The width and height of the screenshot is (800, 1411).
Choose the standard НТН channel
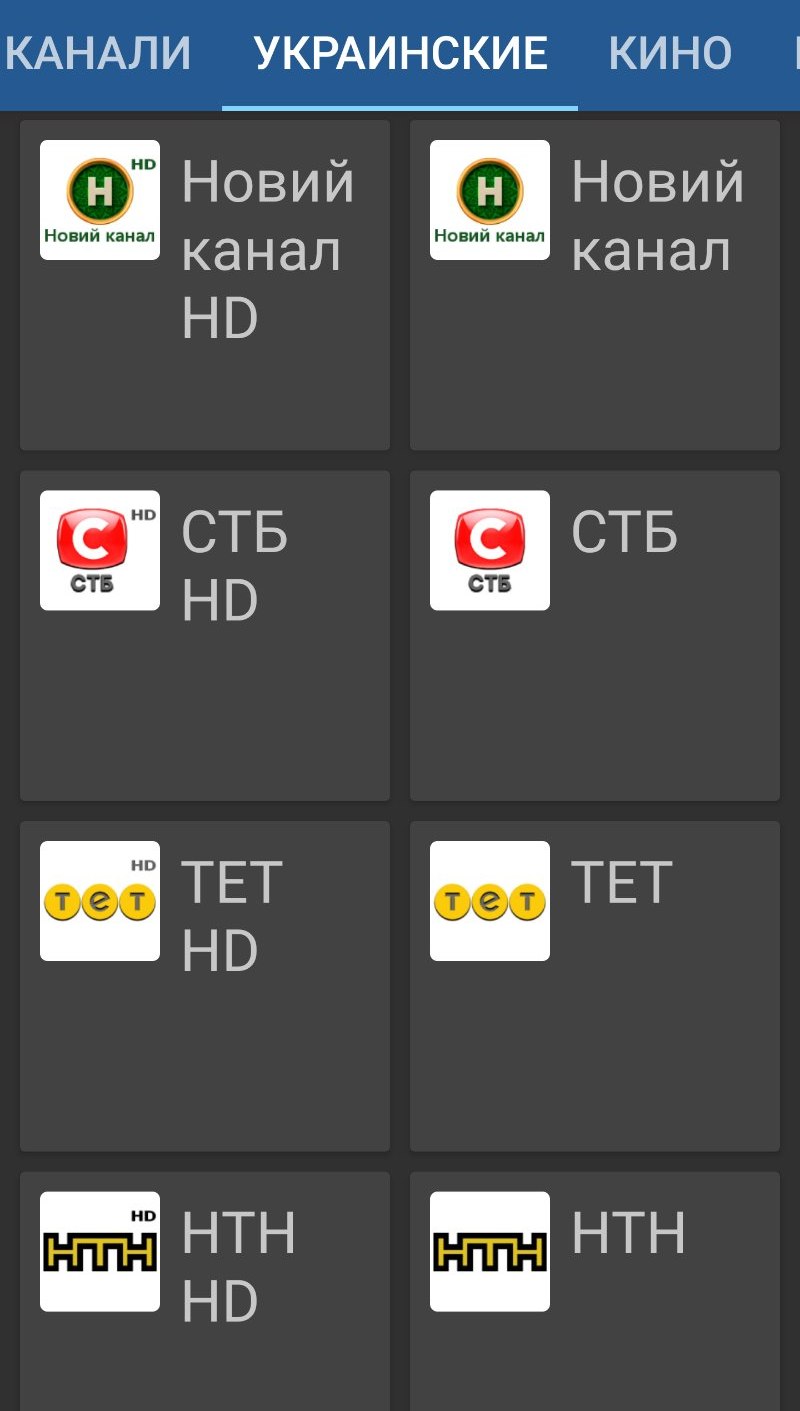pyautogui.click(x=594, y=1290)
